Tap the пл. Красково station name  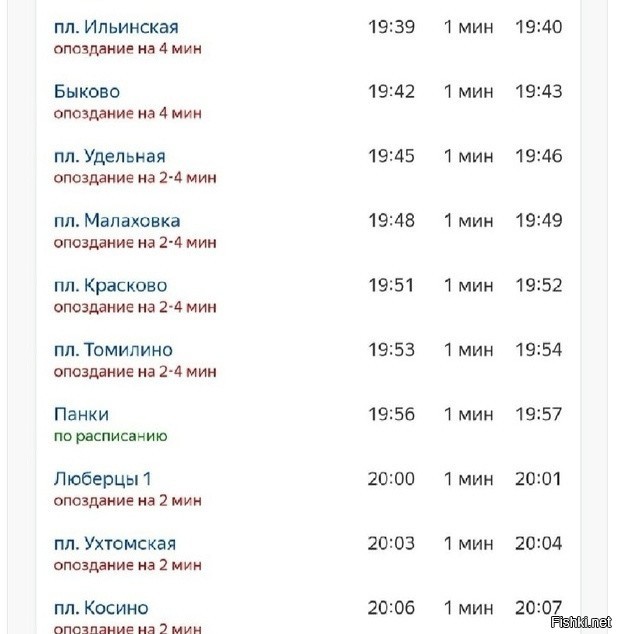(x=110, y=286)
